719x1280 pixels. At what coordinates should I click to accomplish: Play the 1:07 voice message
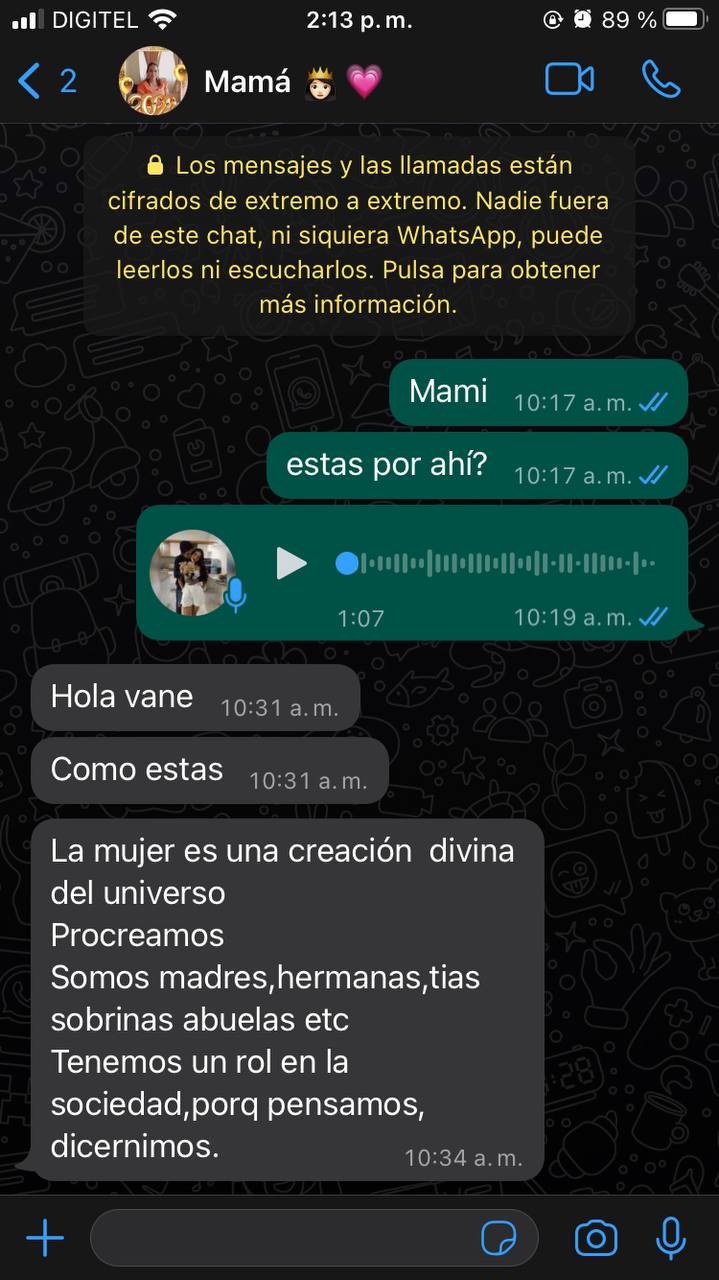pyautogui.click(x=291, y=563)
